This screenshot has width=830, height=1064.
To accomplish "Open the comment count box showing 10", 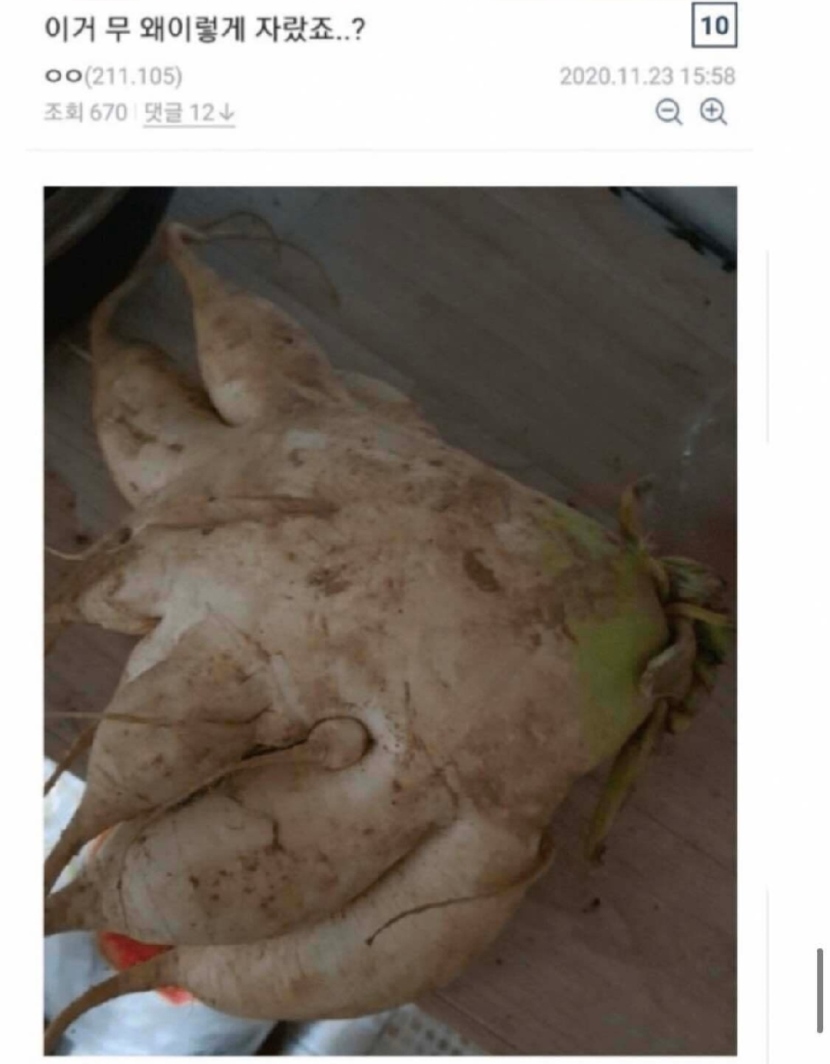I will [x=714, y=27].
